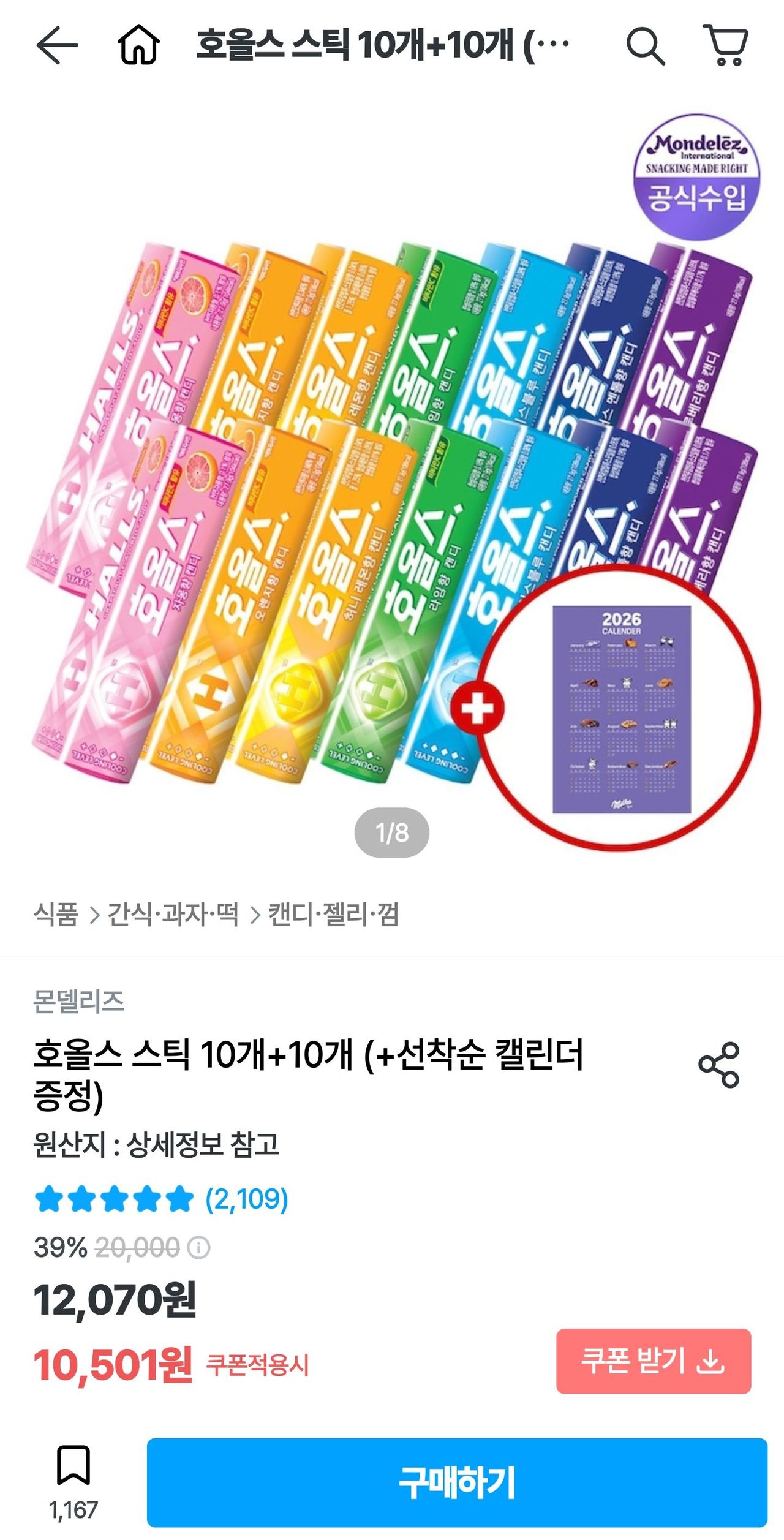Open the shopping cart
Screen dimensions: 784x1540
(x=726, y=45)
